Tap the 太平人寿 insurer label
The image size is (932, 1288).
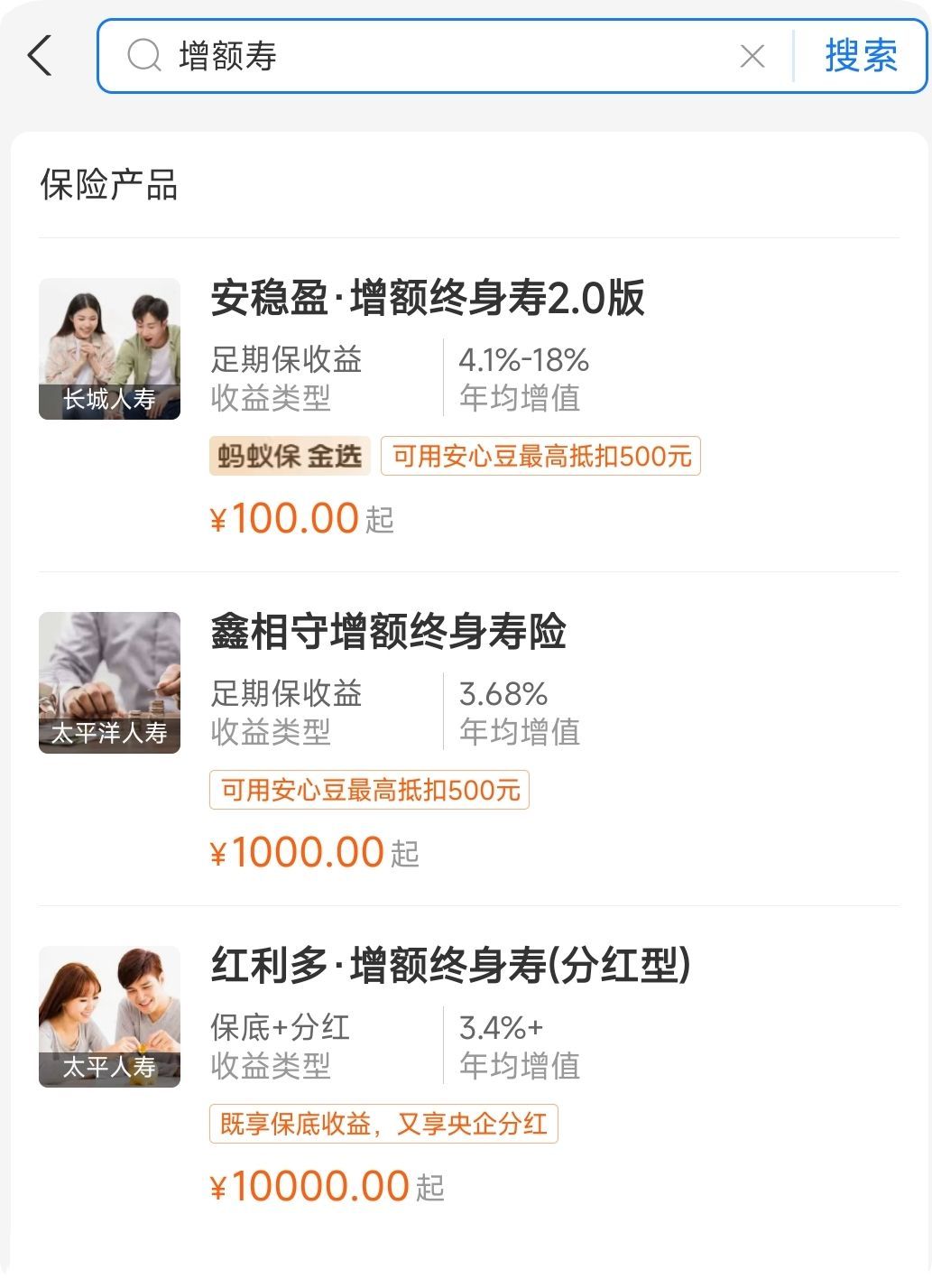tap(108, 1066)
